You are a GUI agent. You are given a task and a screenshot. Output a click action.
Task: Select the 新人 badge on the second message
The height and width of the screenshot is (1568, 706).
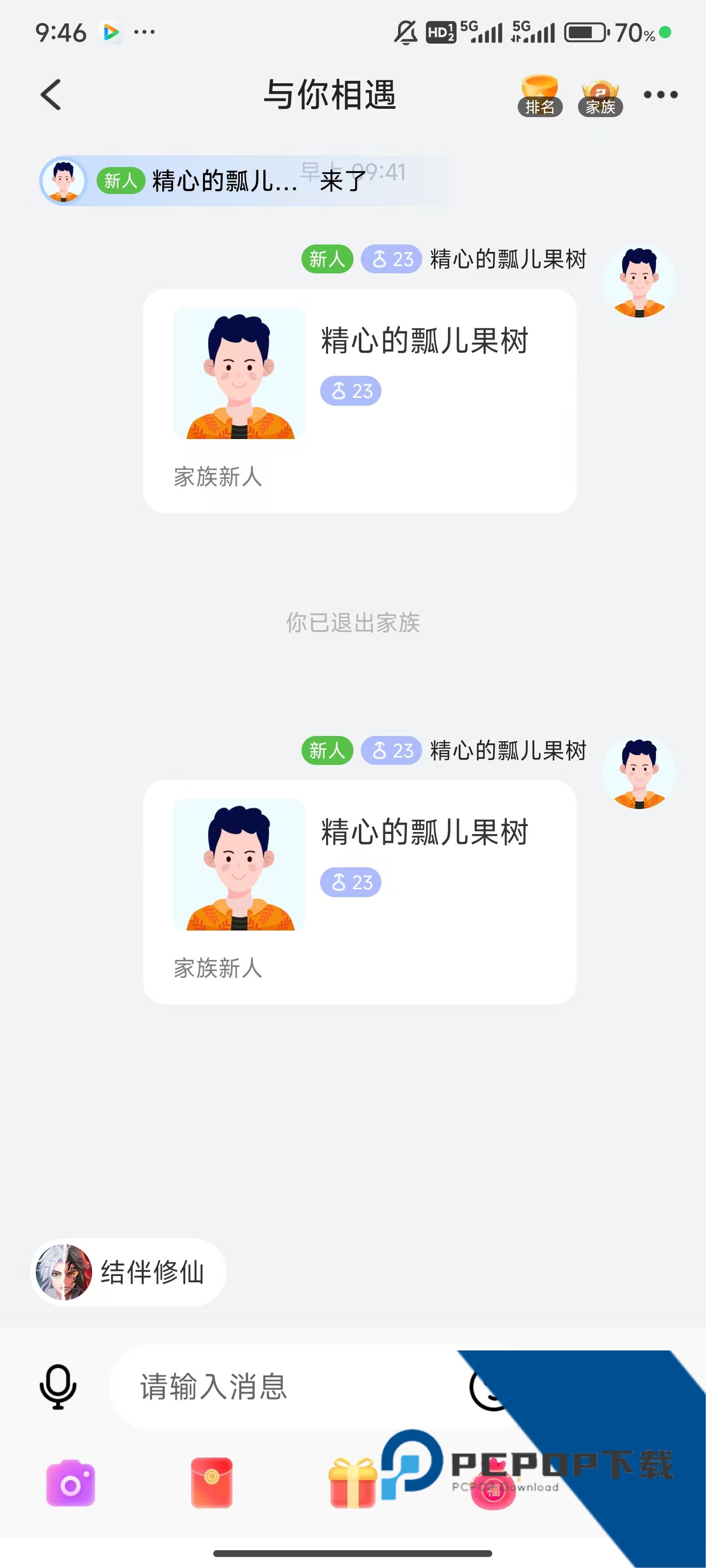point(327,751)
